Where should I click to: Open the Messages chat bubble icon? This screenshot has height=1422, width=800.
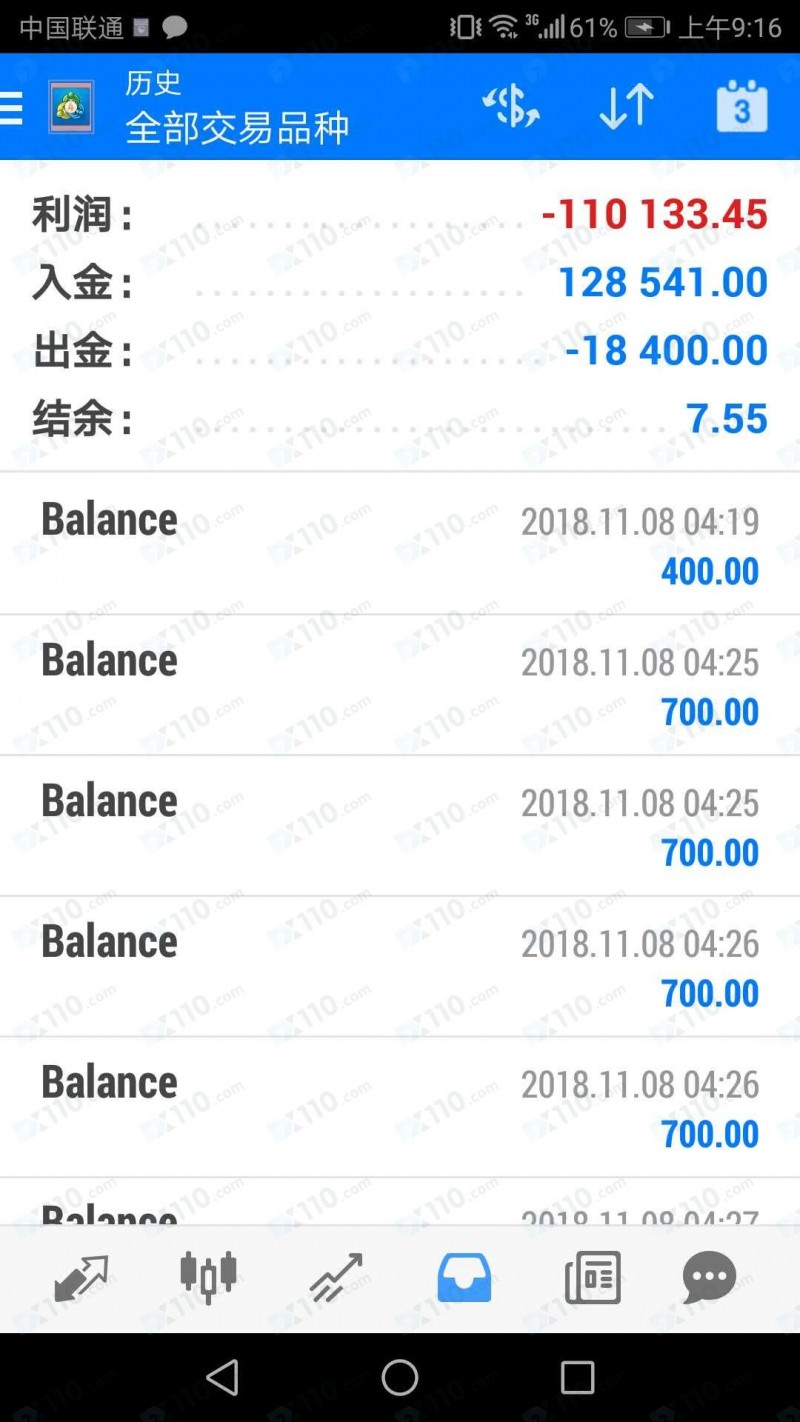[709, 1277]
